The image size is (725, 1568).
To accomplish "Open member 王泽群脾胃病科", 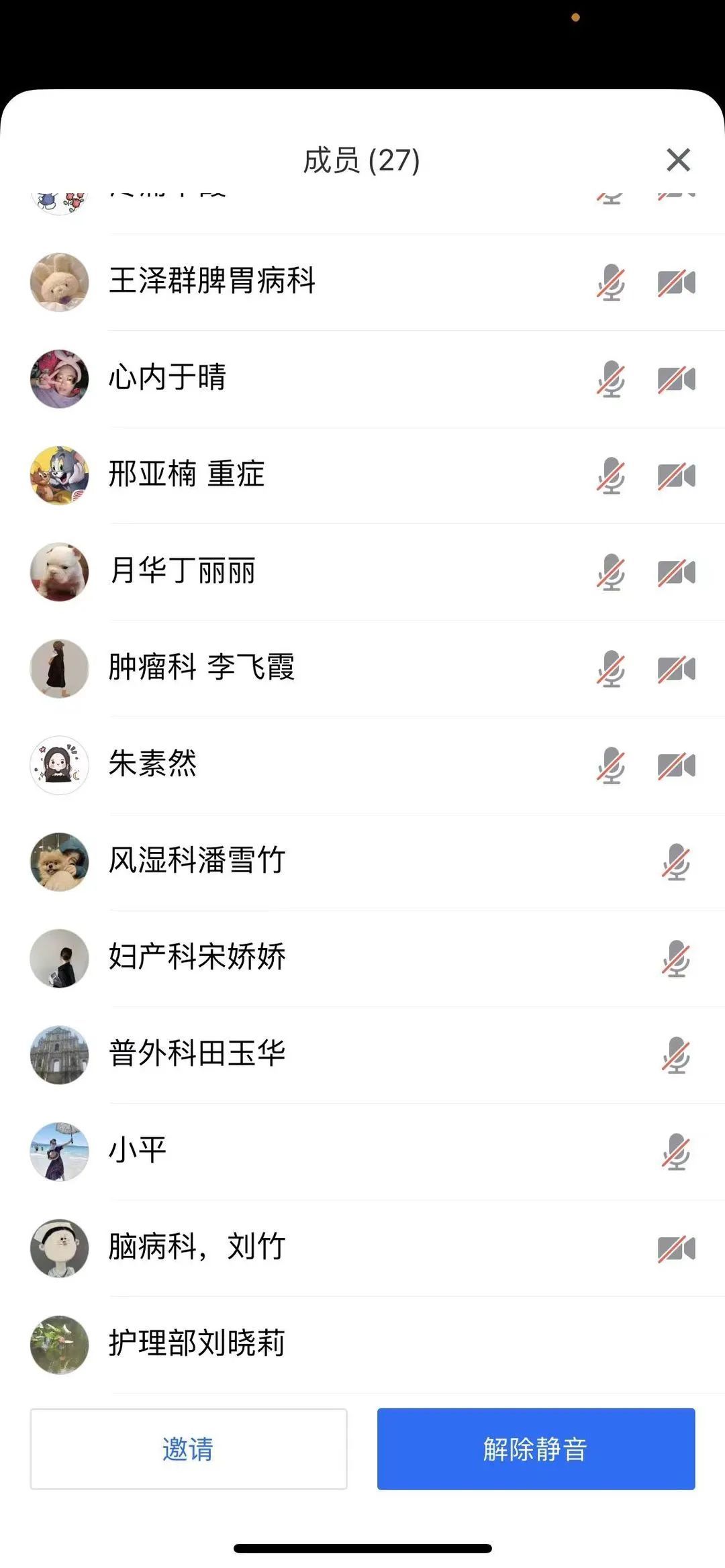I will click(212, 281).
